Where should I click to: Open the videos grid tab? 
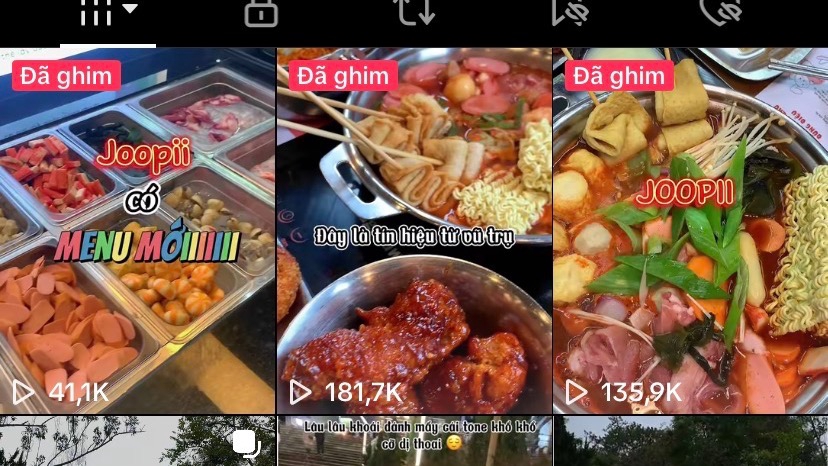[x=108, y=14]
